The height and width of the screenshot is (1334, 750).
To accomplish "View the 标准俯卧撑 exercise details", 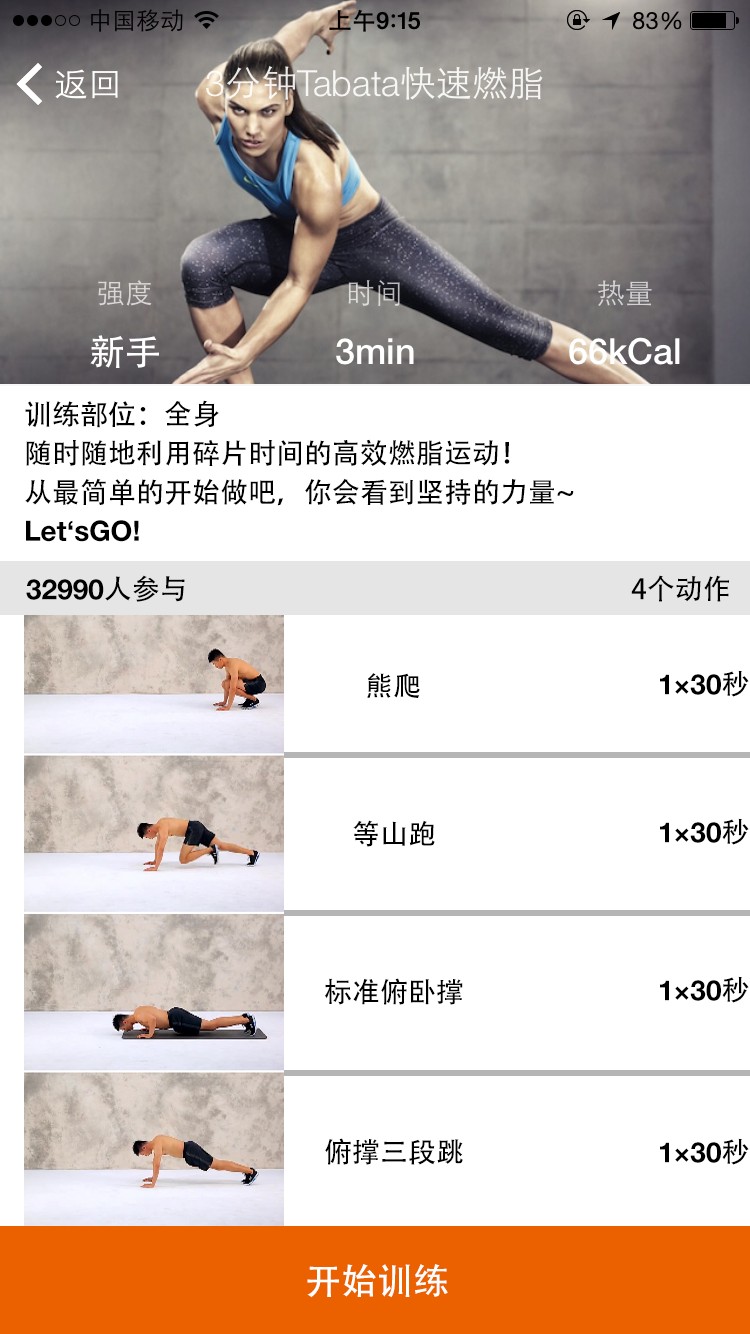I will tap(393, 992).
